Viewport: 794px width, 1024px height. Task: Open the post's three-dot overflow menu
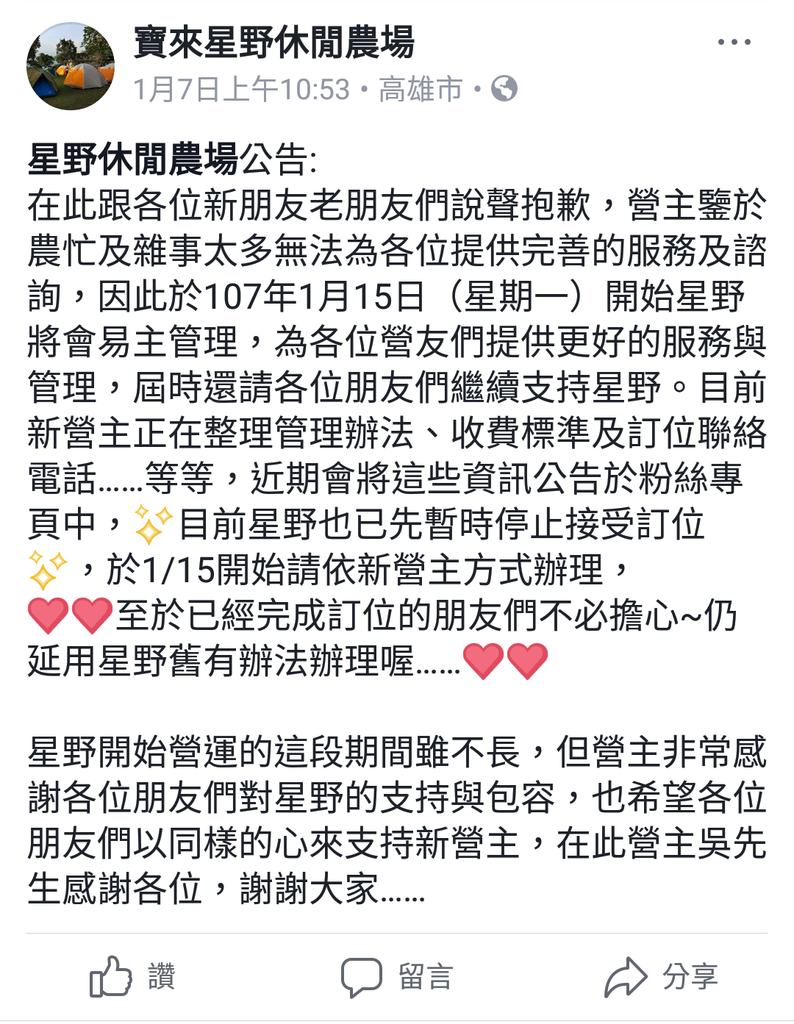click(x=734, y=43)
